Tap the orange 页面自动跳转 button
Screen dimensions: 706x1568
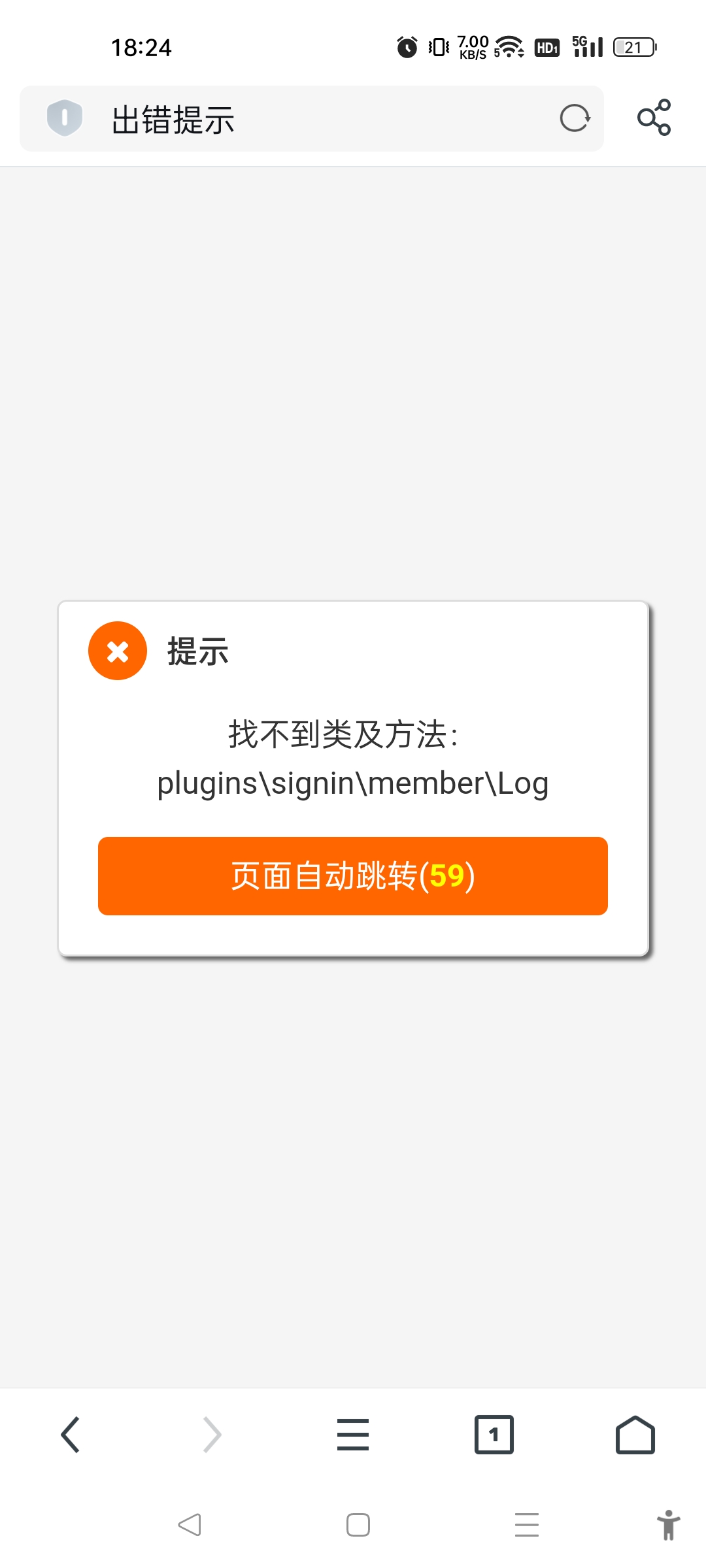pyautogui.click(x=353, y=875)
